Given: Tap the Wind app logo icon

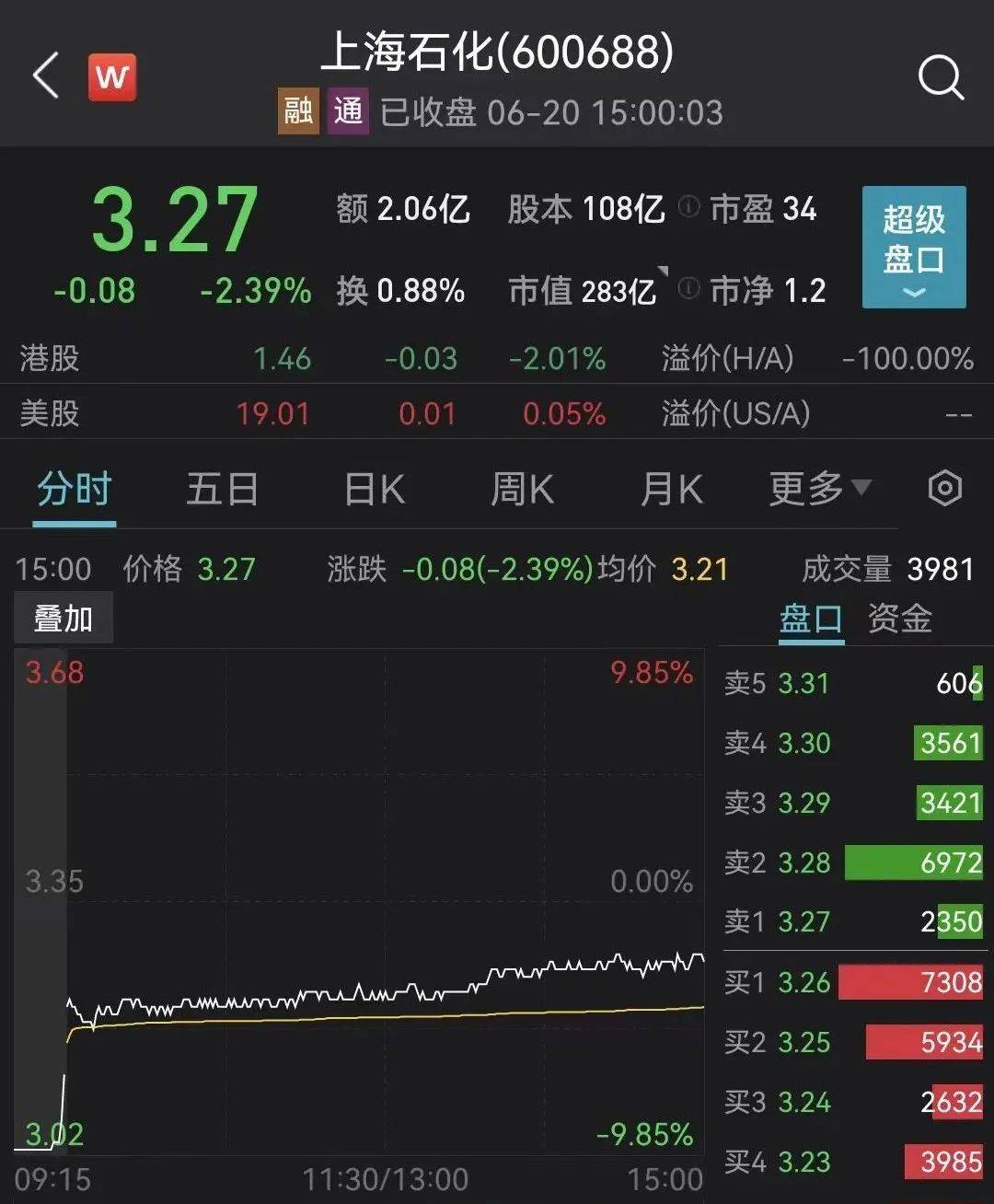Looking at the screenshot, I should tap(112, 78).
